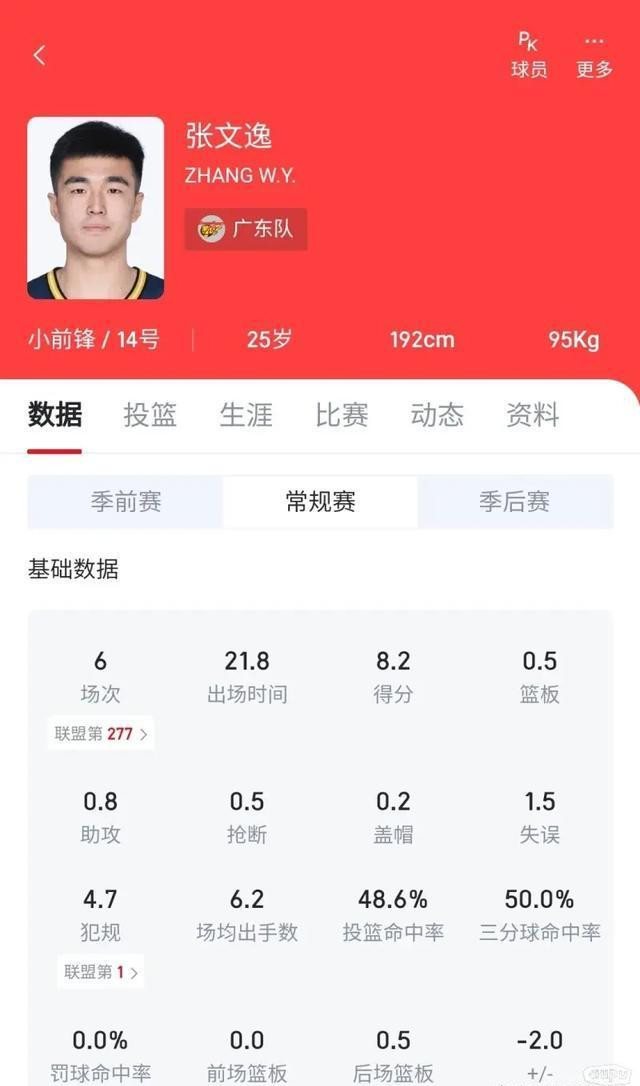Open the 联盟第 277 ranking link
This screenshot has height=1086, width=640.
pos(101,734)
